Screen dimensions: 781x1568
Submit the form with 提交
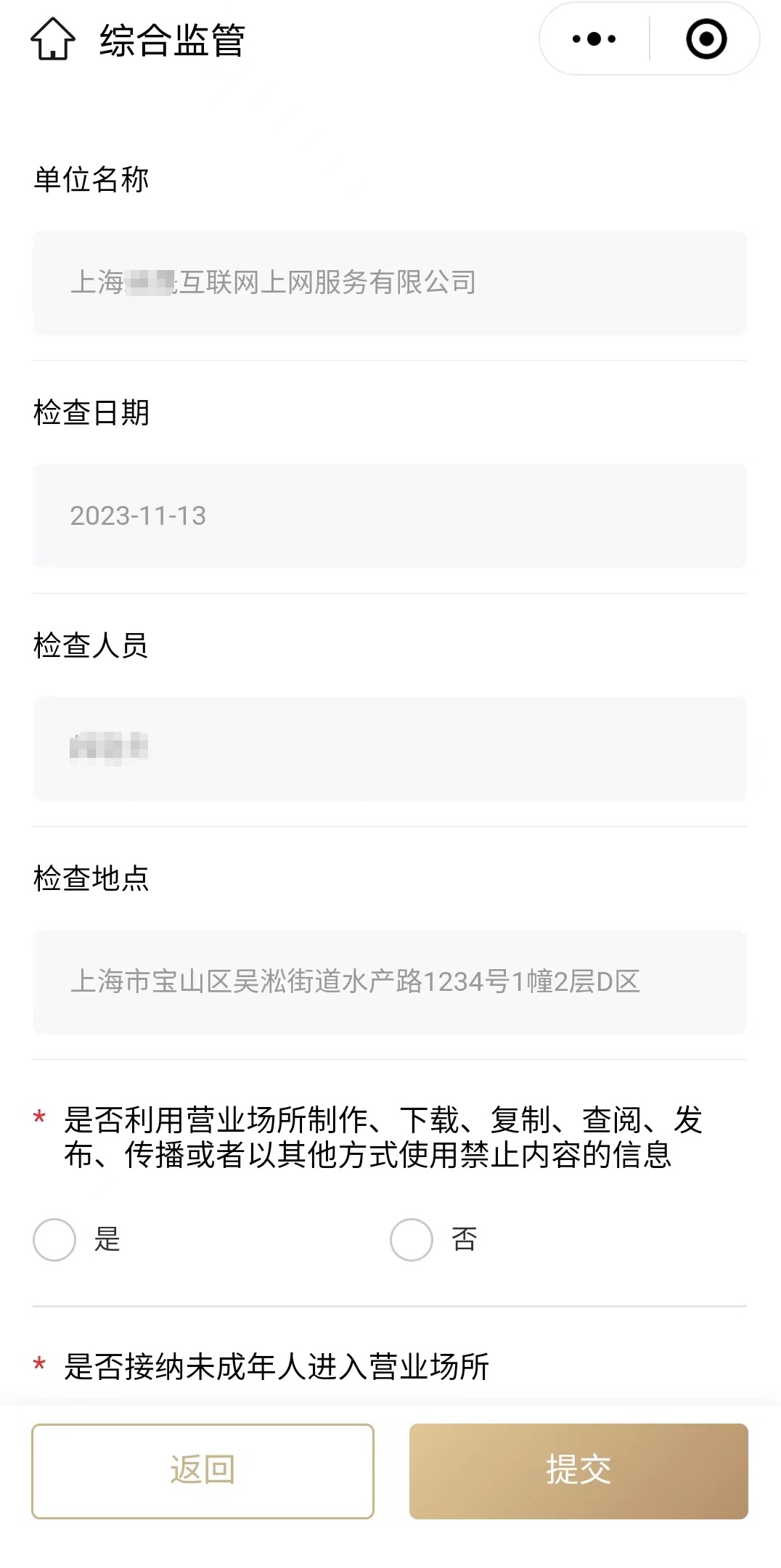pos(578,1471)
